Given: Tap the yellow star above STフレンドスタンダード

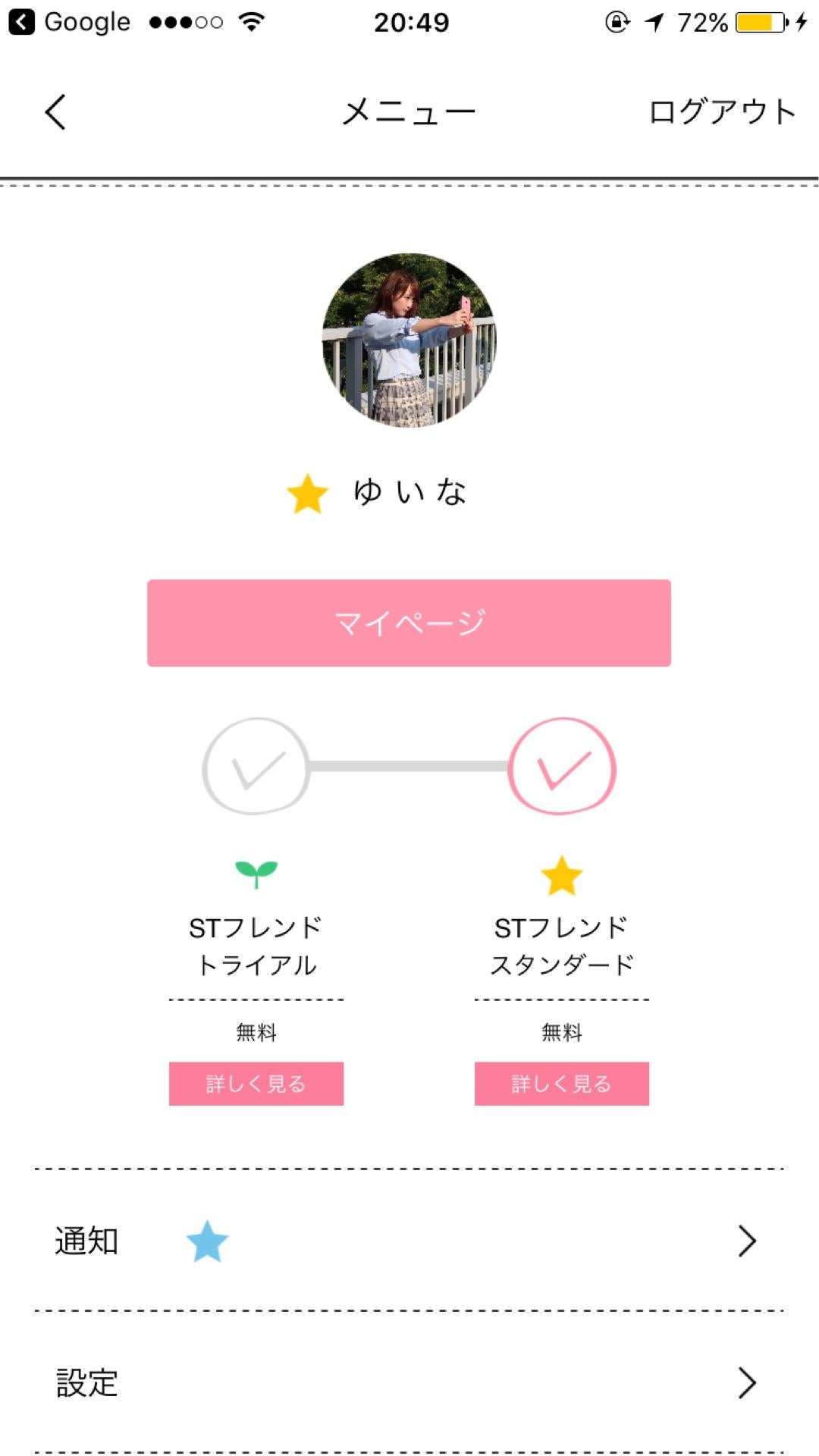Looking at the screenshot, I should click(561, 874).
